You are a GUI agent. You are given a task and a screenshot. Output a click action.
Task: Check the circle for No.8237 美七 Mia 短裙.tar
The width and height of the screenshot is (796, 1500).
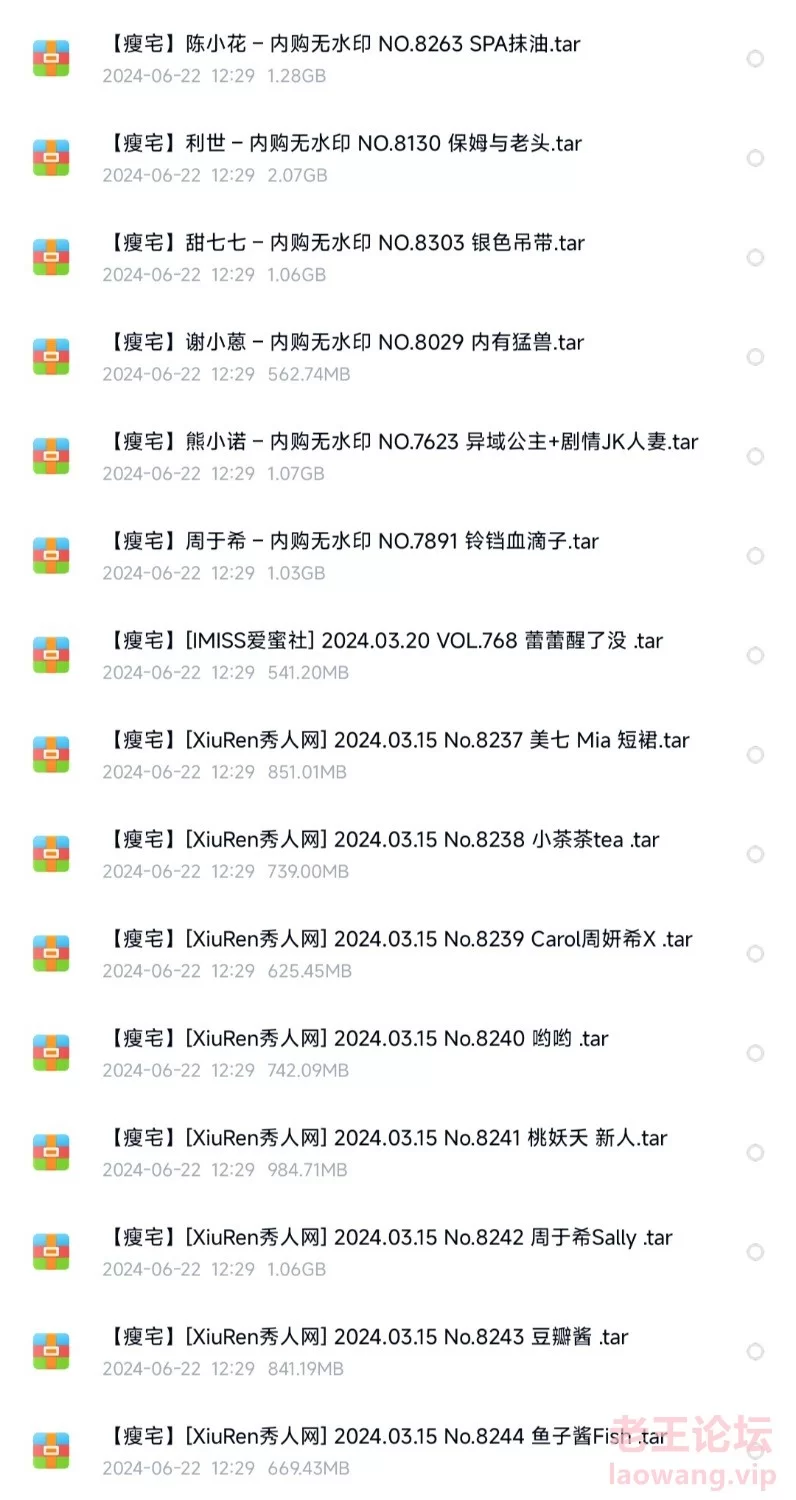click(755, 755)
